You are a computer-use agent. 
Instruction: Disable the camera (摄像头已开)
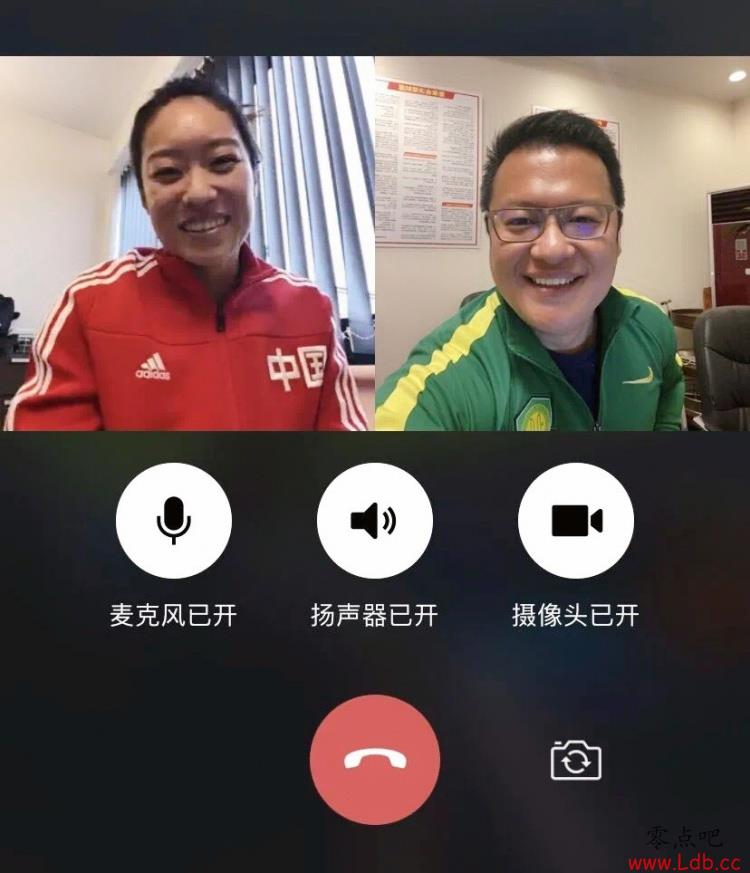pyautogui.click(x=576, y=520)
